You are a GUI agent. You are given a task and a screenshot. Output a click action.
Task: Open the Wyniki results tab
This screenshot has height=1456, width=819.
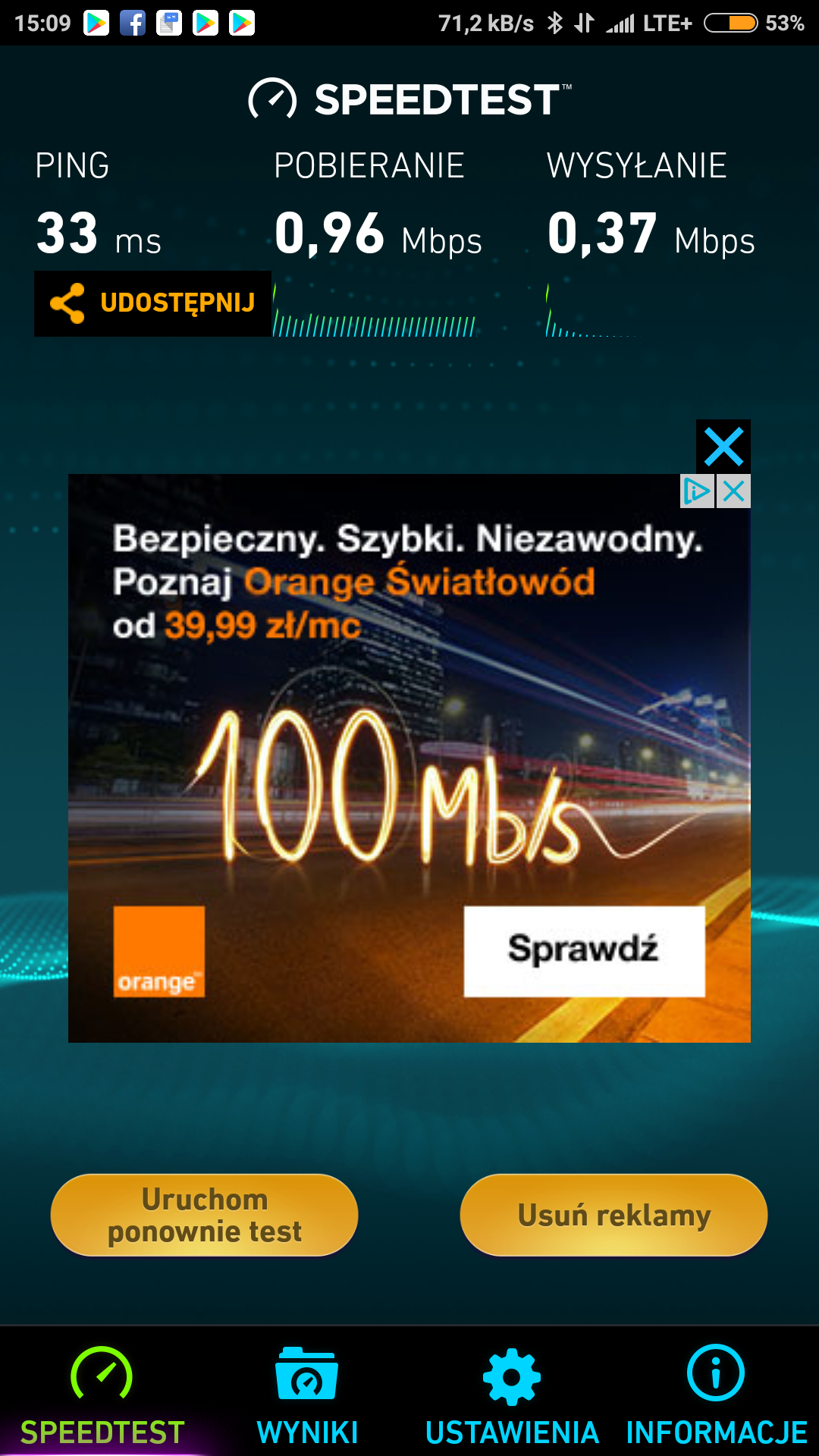click(x=307, y=1395)
